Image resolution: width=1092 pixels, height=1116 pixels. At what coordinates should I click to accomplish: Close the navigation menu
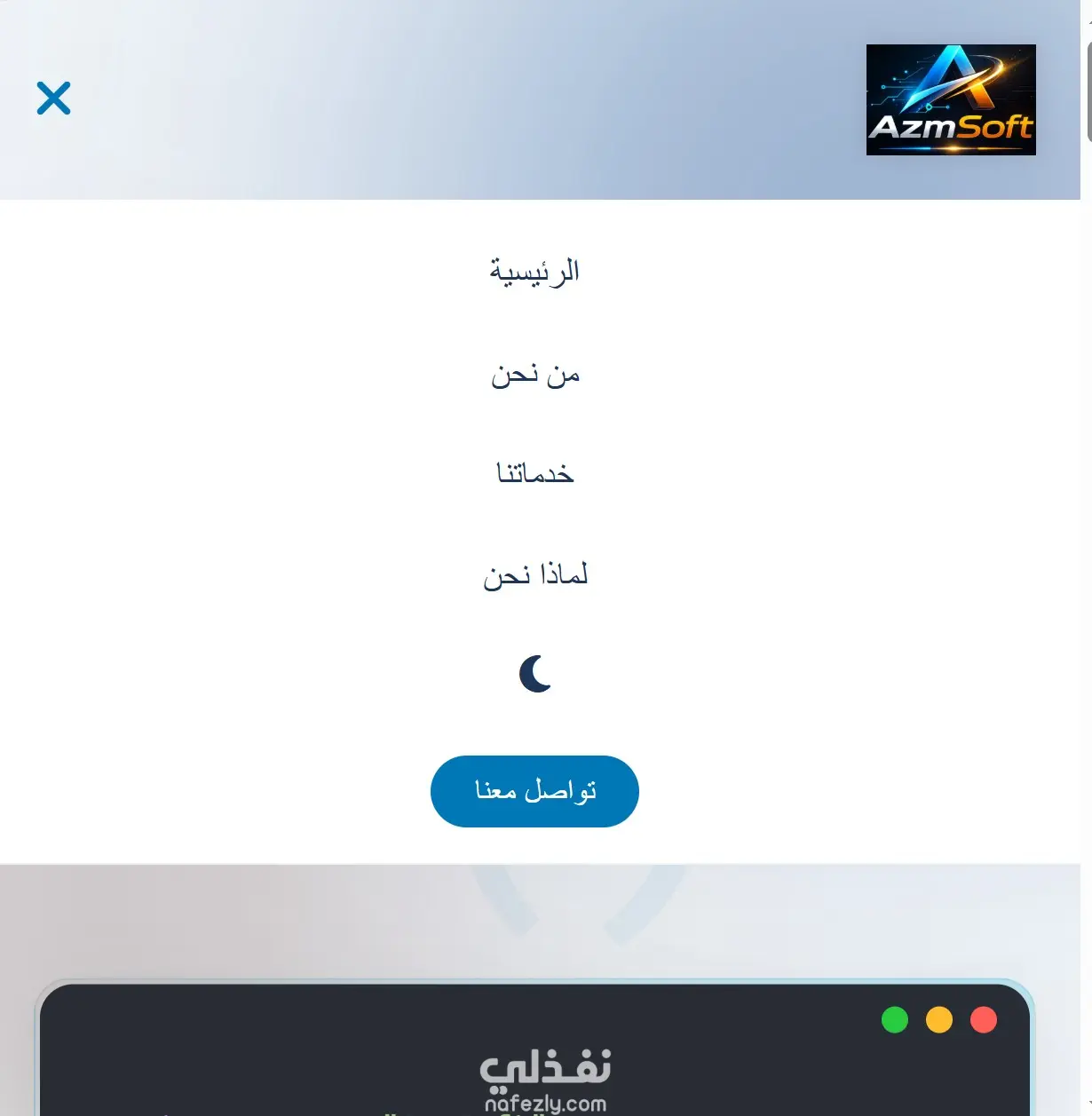pyautogui.click(x=53, y=99)
